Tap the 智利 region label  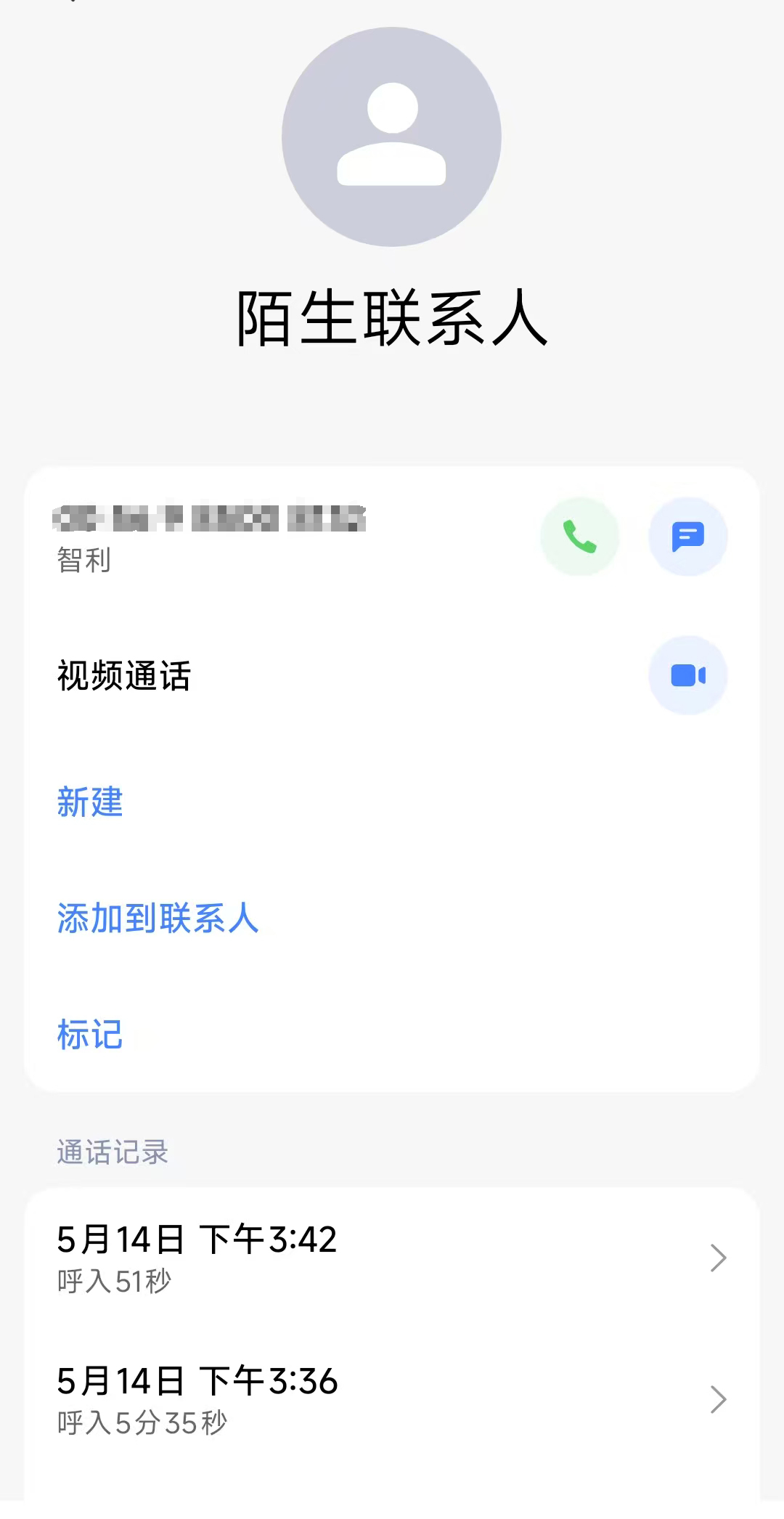(82, 561)
